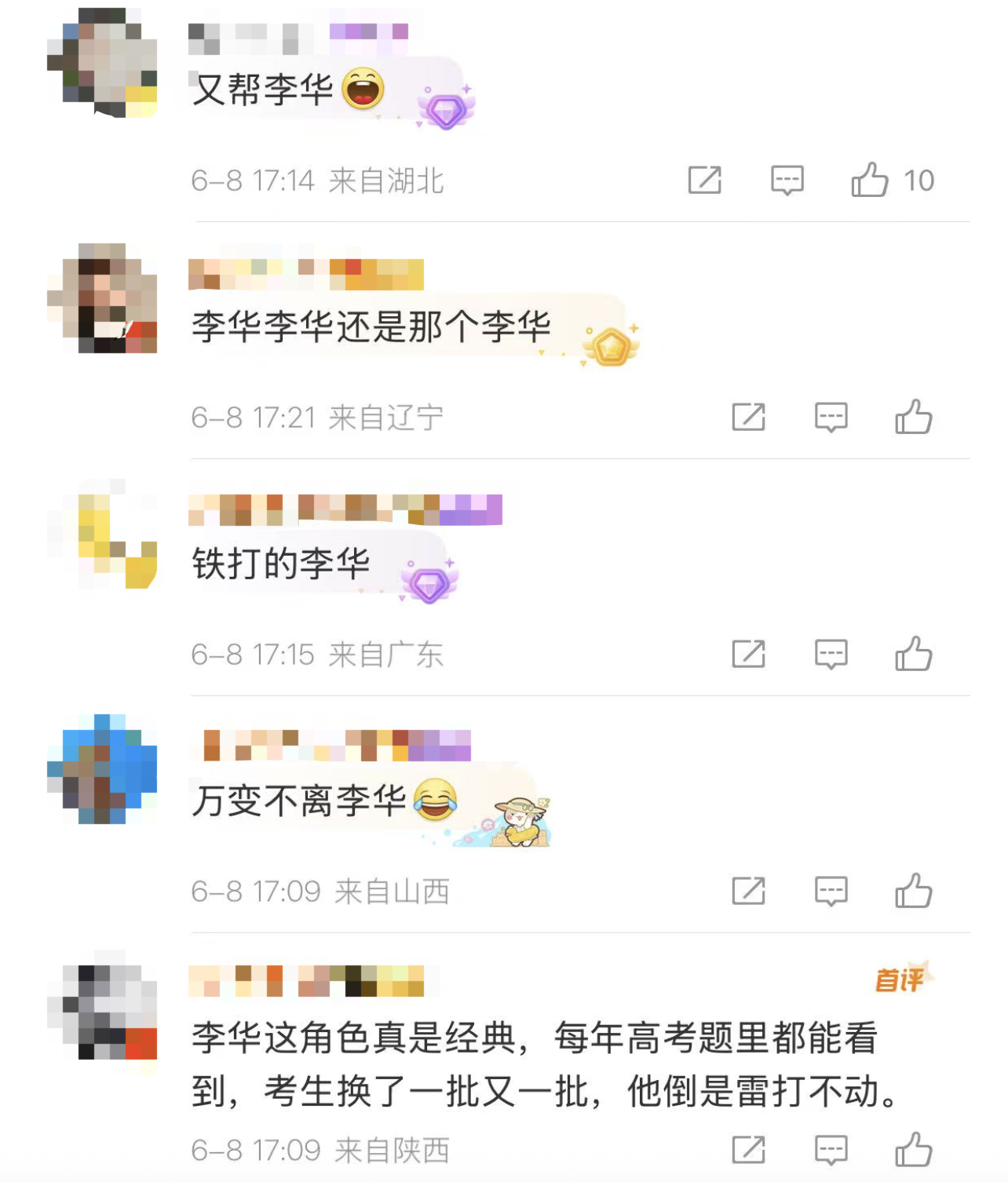The height and width of the screenshot is (1182, 1008).
Task: Like the comment 万变不离李华
Action: pos(913,891)
